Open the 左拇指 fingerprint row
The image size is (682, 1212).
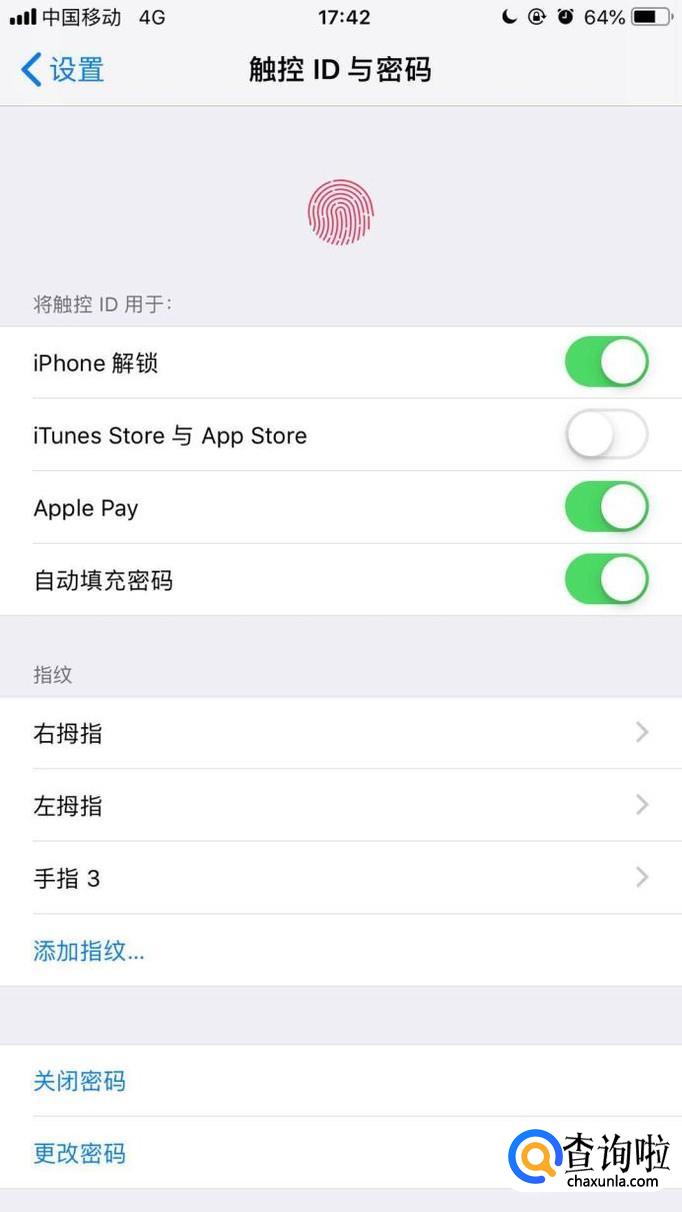pos(340,805)
